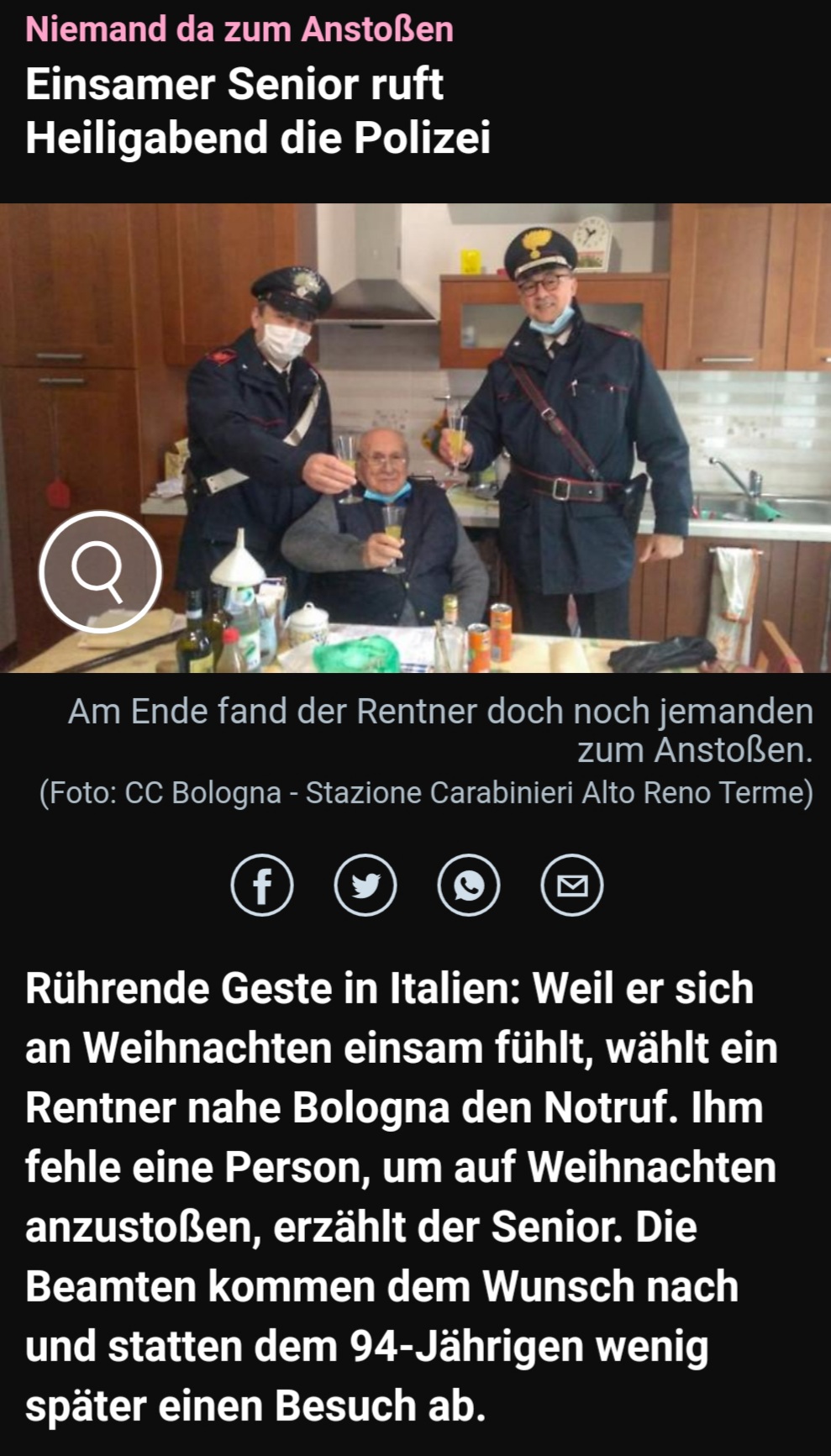Enlarge the article photo with the magnifier
The width and height of the screenshot is (831, 1456).
click(100, 571)
